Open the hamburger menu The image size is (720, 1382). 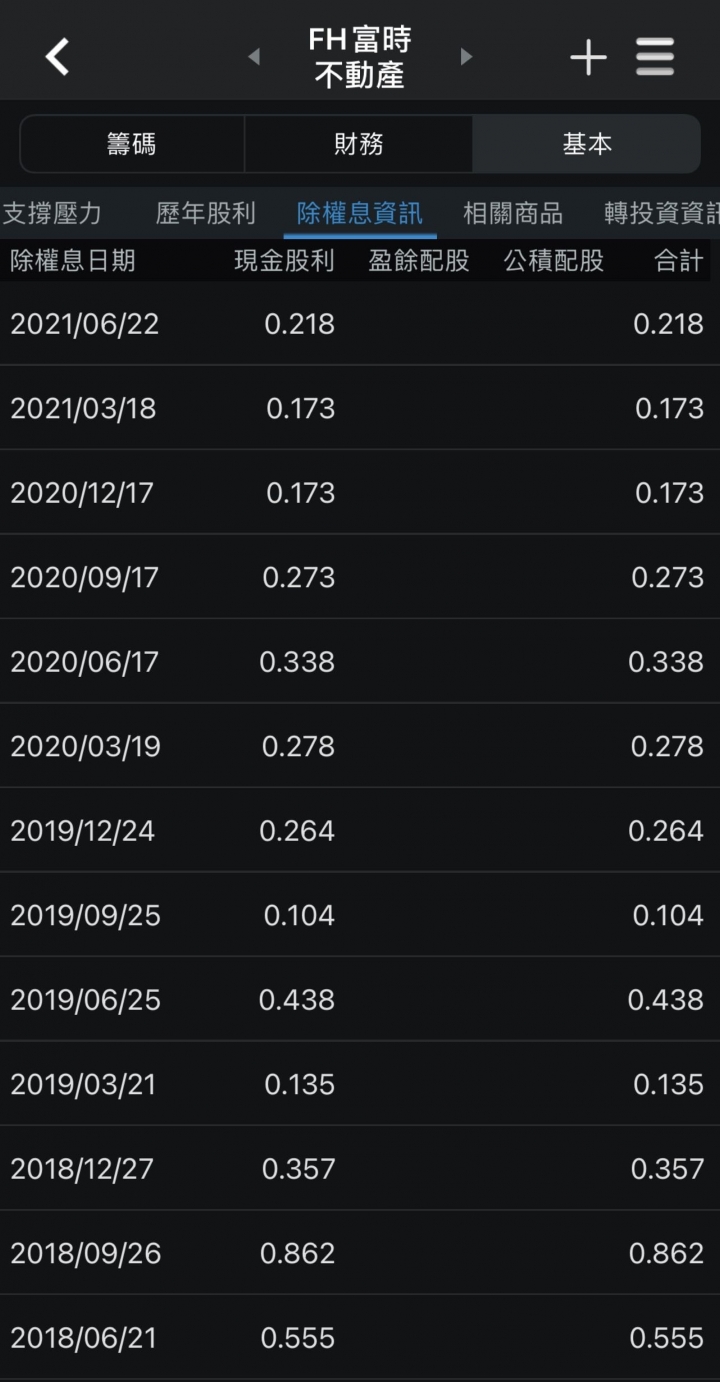point(655,58)
